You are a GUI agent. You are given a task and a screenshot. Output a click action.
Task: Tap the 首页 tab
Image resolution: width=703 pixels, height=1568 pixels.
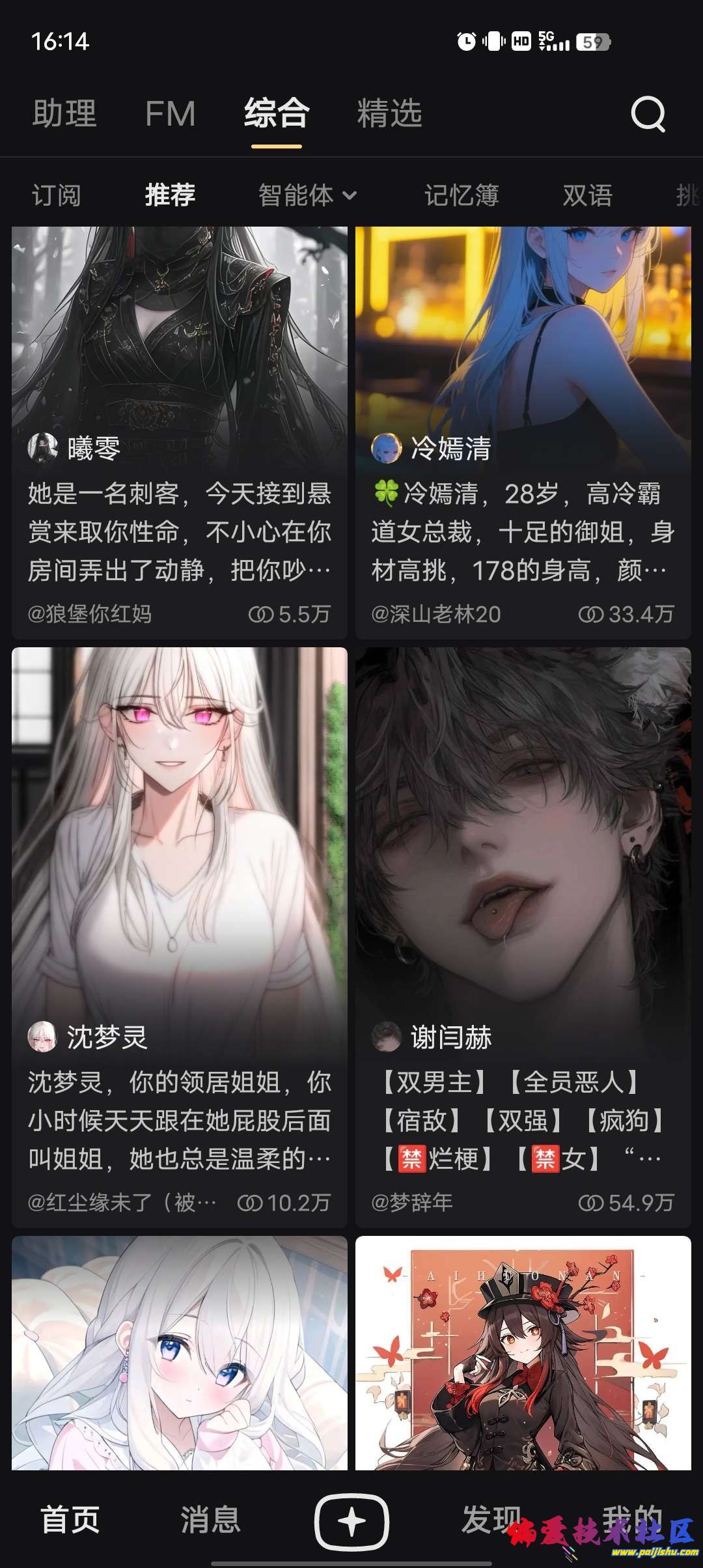(x=70, y=1520)
